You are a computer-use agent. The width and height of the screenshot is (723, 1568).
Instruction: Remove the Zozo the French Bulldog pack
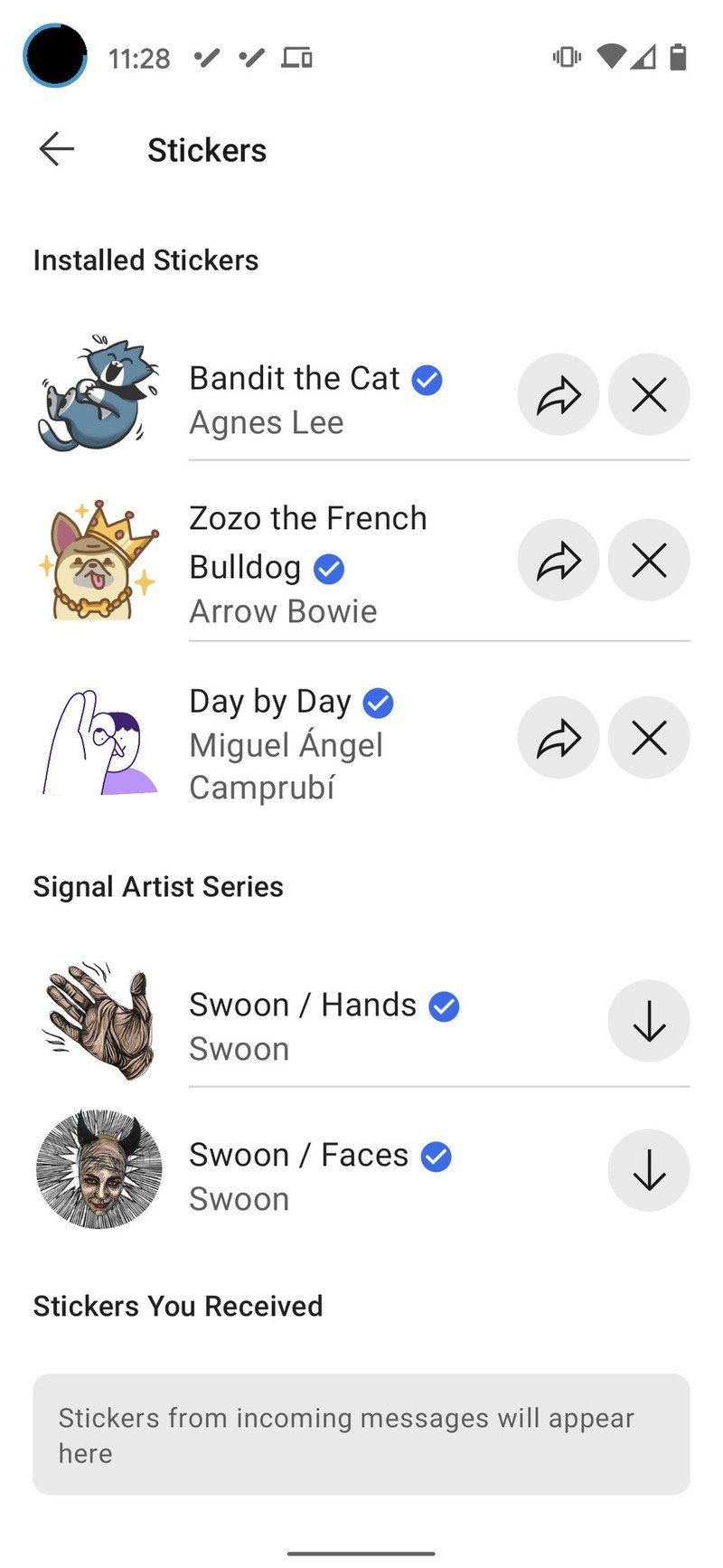tap(649, 561)
